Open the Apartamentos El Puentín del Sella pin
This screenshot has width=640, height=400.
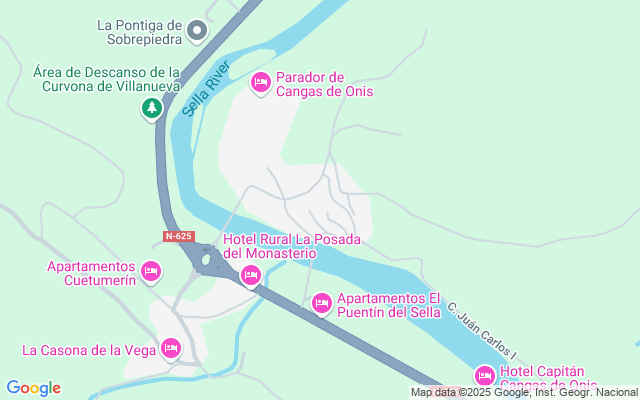(322, 304)
